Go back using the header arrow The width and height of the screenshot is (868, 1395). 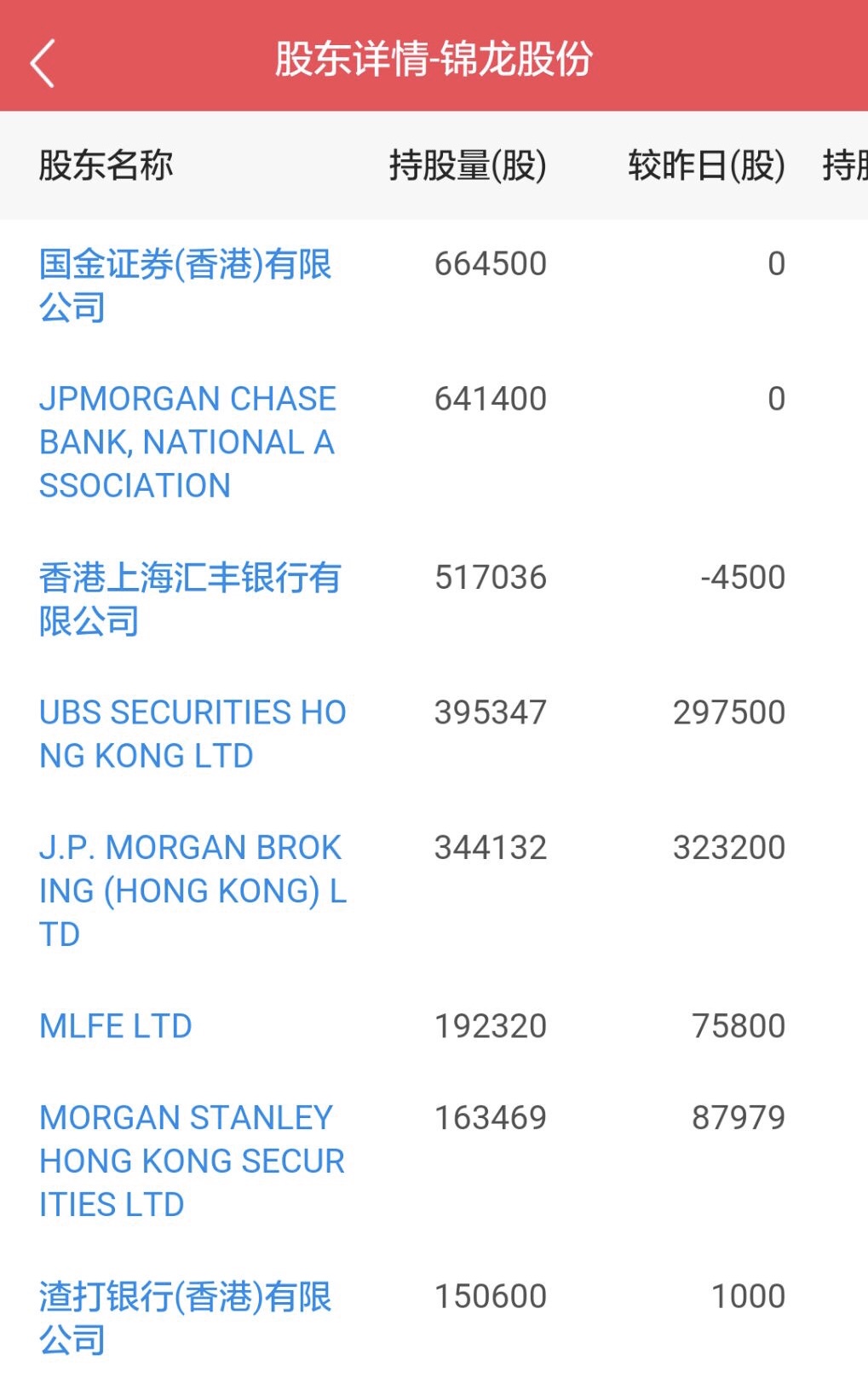(43, 63)
